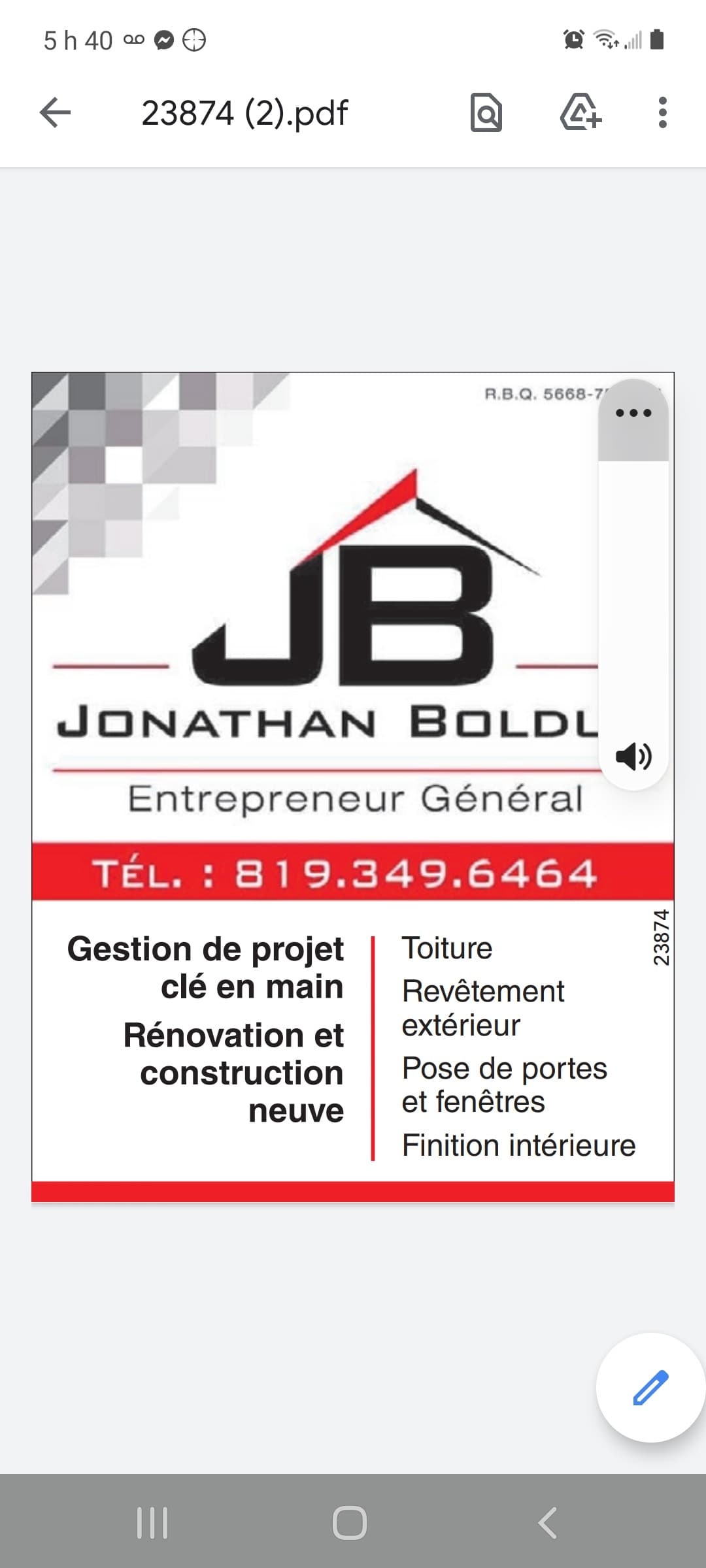Tap the speaker icon on the volume panel
The height and width of the screenshot is (1568, 706).
pyautogui.click(x=633, y=757)
